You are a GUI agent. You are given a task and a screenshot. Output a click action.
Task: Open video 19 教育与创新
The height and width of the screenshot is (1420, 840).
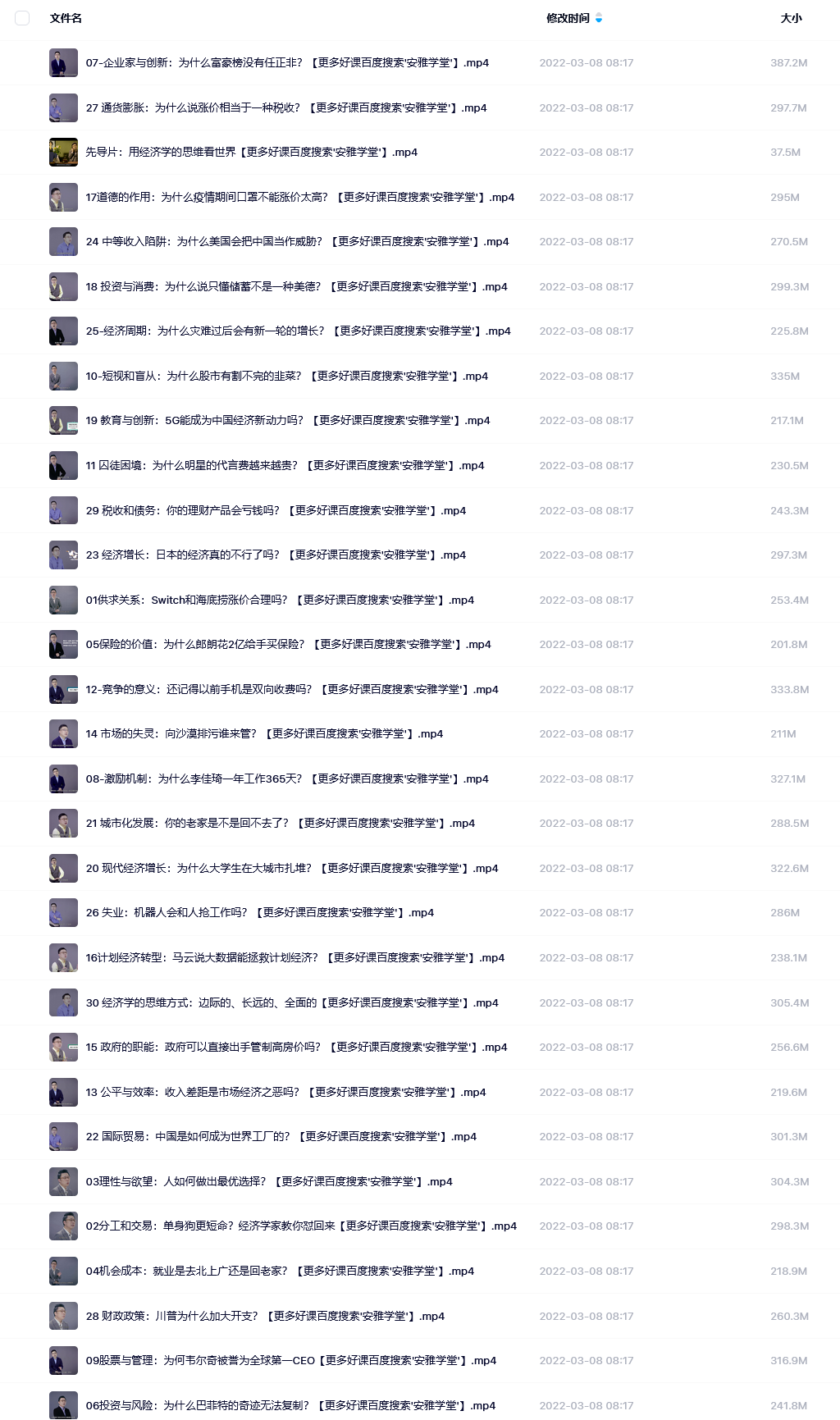click(288, 421)
